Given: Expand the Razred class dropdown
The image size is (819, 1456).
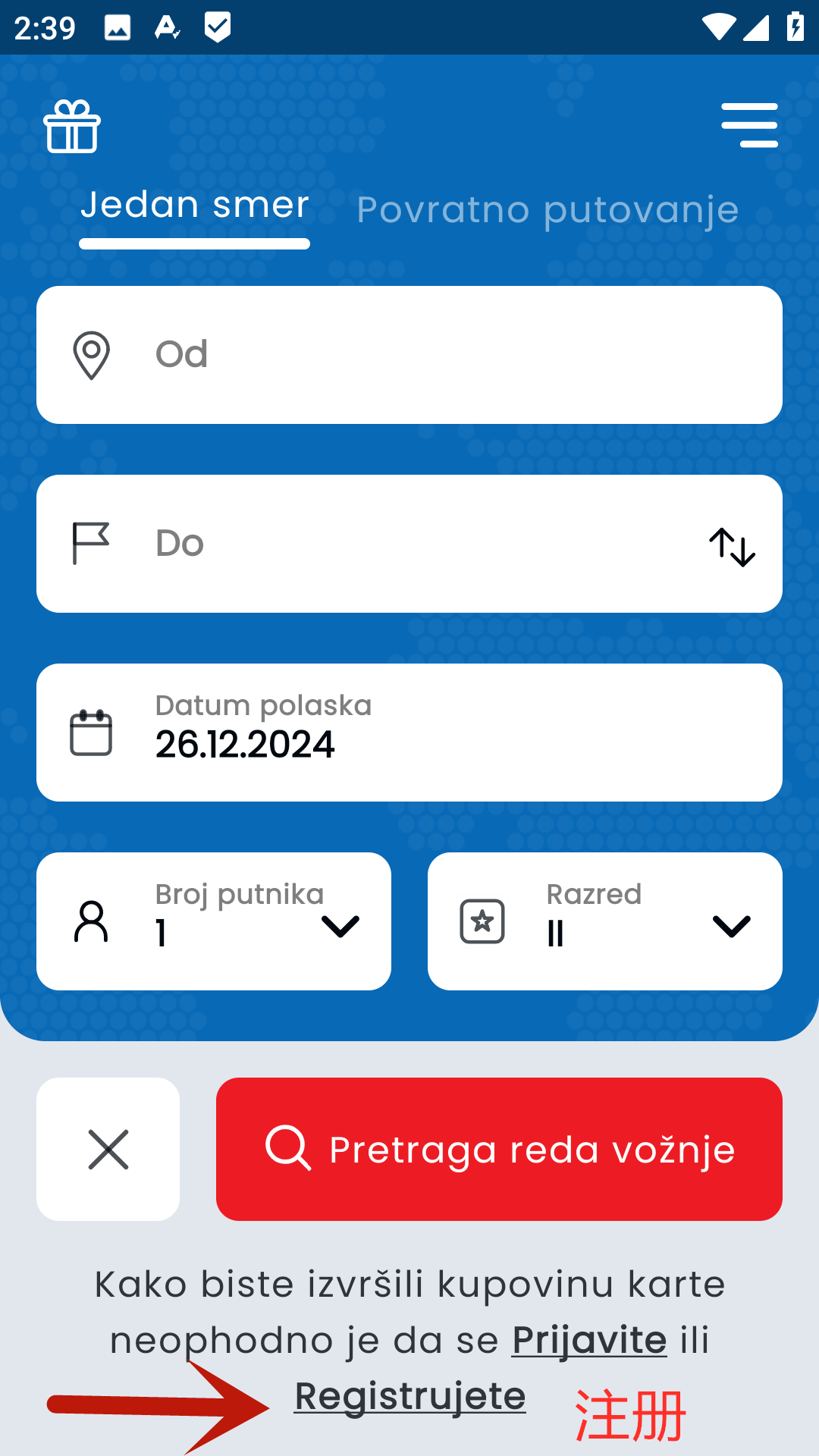Looking at the screenshot, I should click(605, 921).
